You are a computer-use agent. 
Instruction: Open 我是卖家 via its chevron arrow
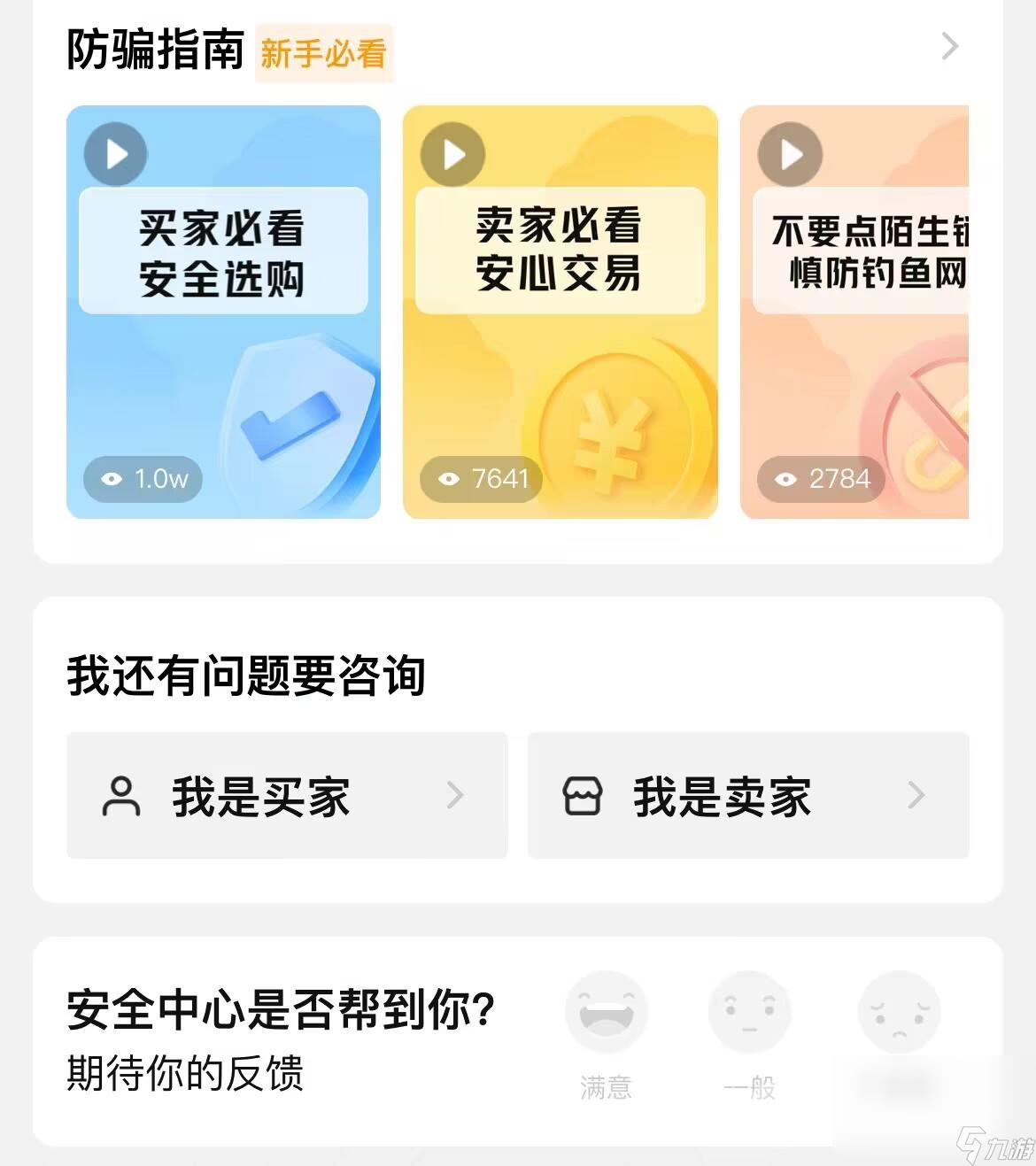[x=916, y=795]
